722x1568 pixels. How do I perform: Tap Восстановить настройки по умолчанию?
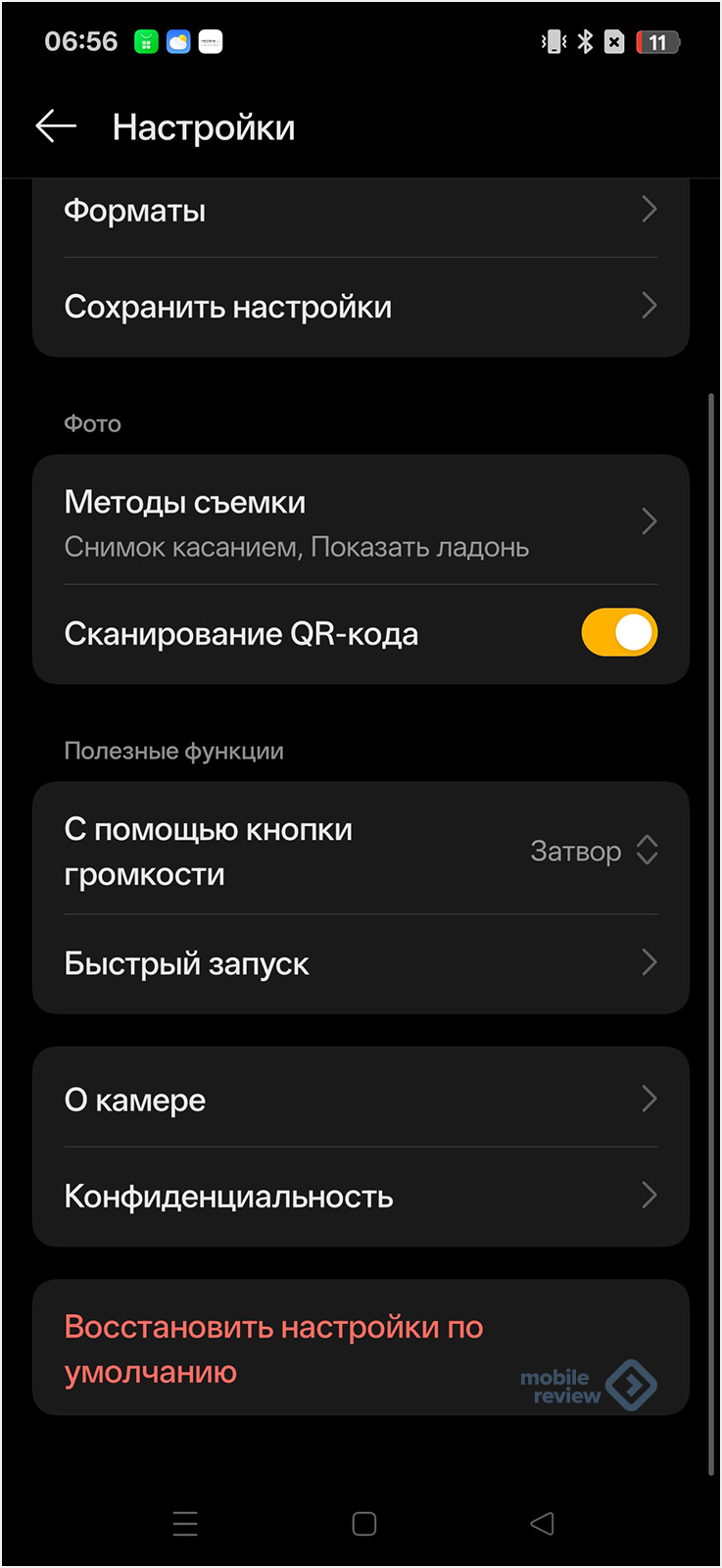(274, 1348)
